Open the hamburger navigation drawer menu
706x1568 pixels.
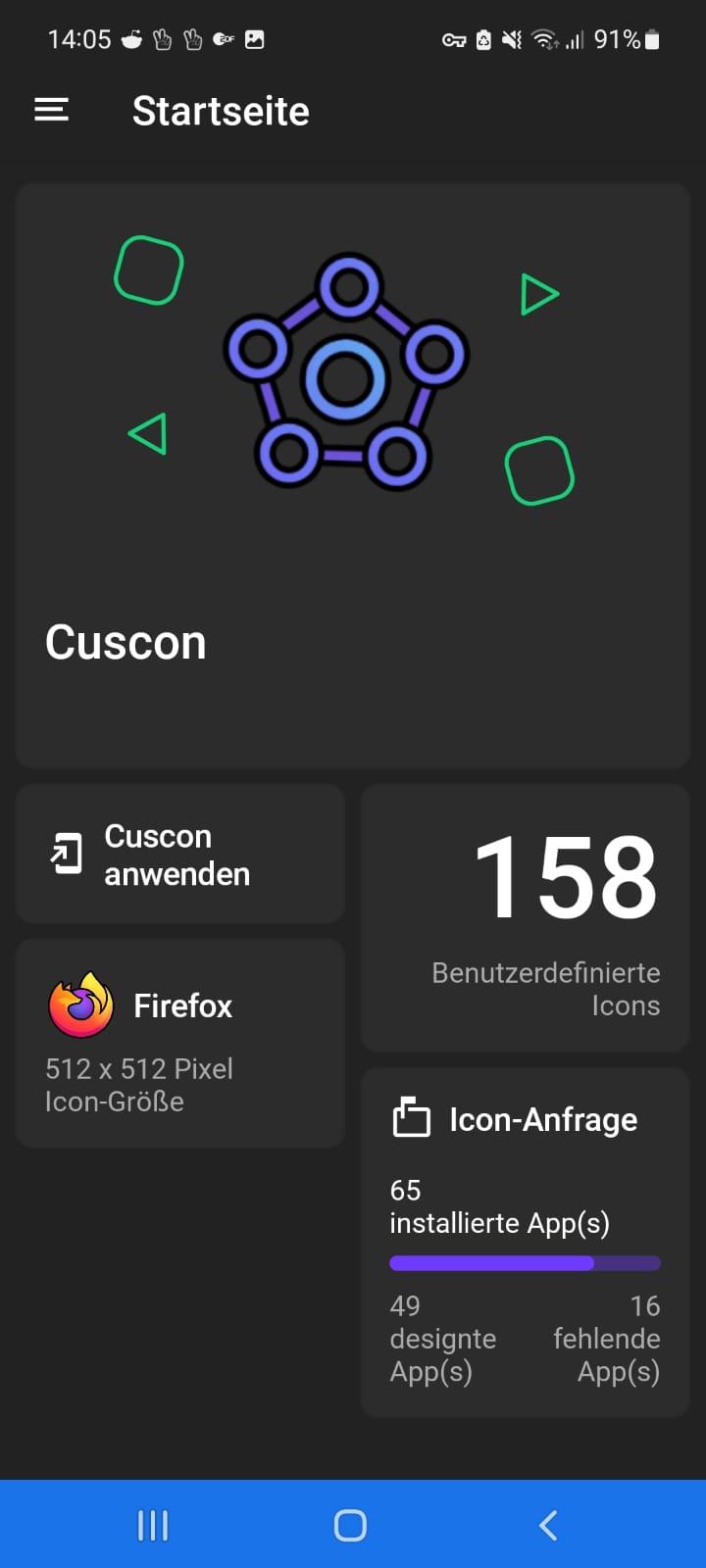52,110
